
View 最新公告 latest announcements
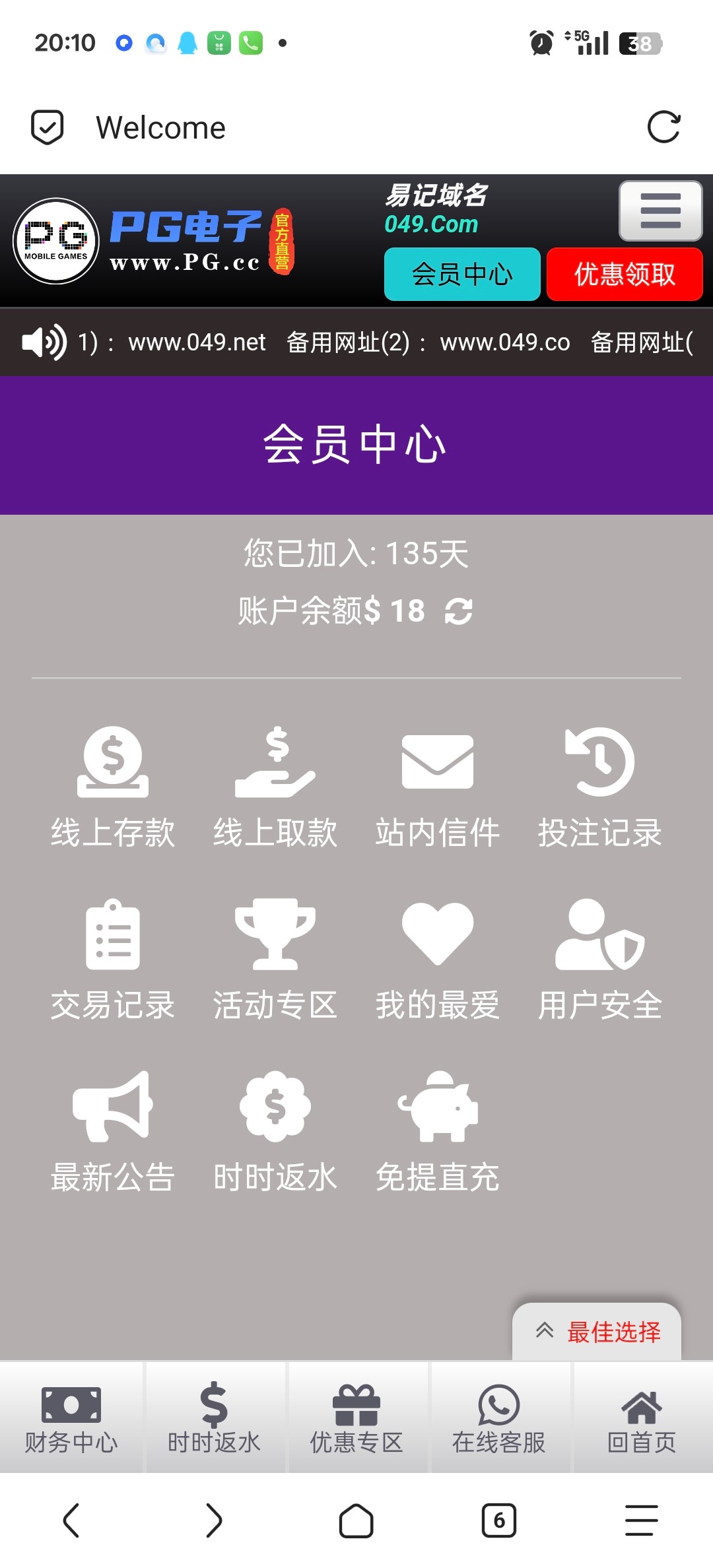113,1132
